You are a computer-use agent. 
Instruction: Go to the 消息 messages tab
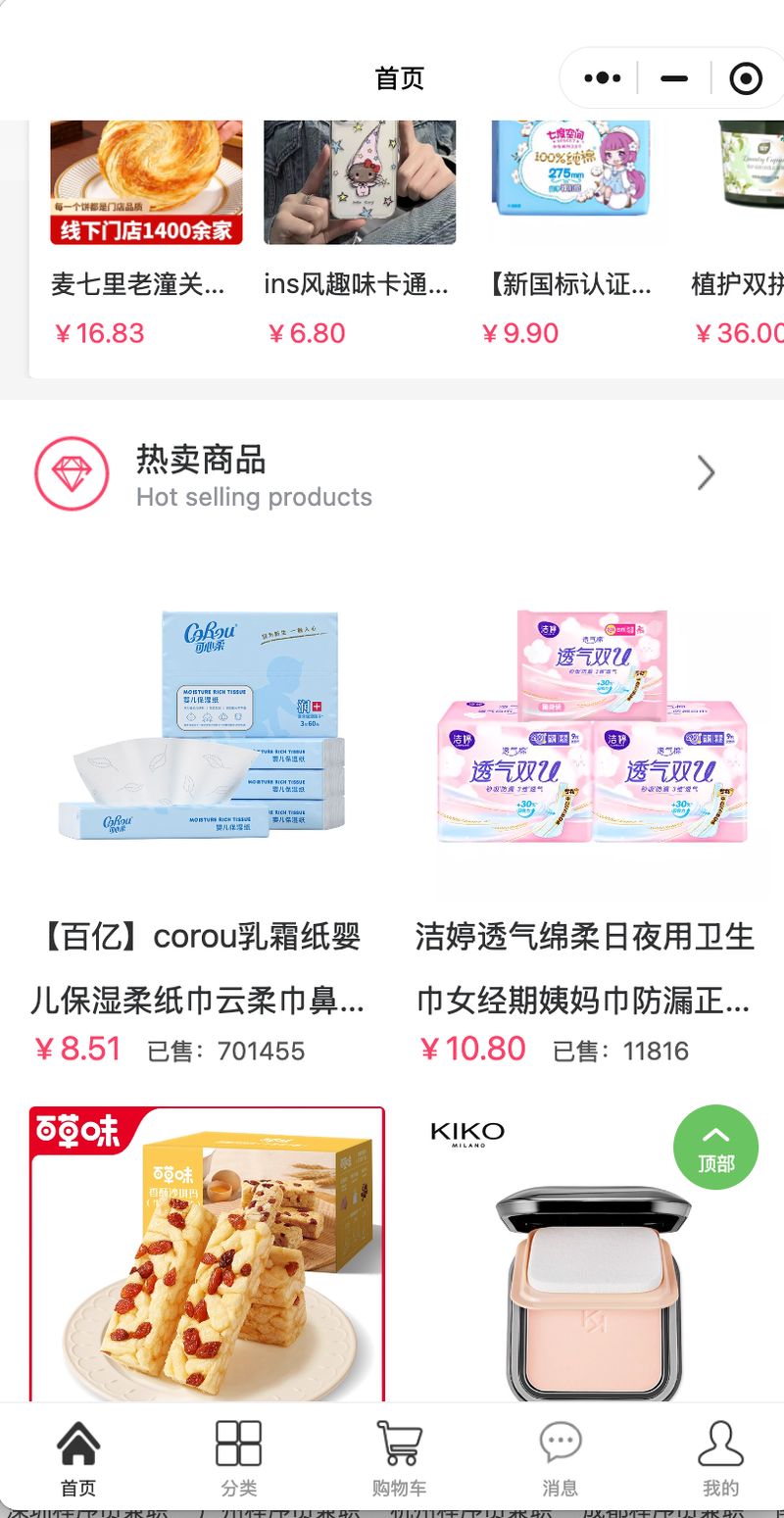pyautogui.click(x=560, y=1458)
